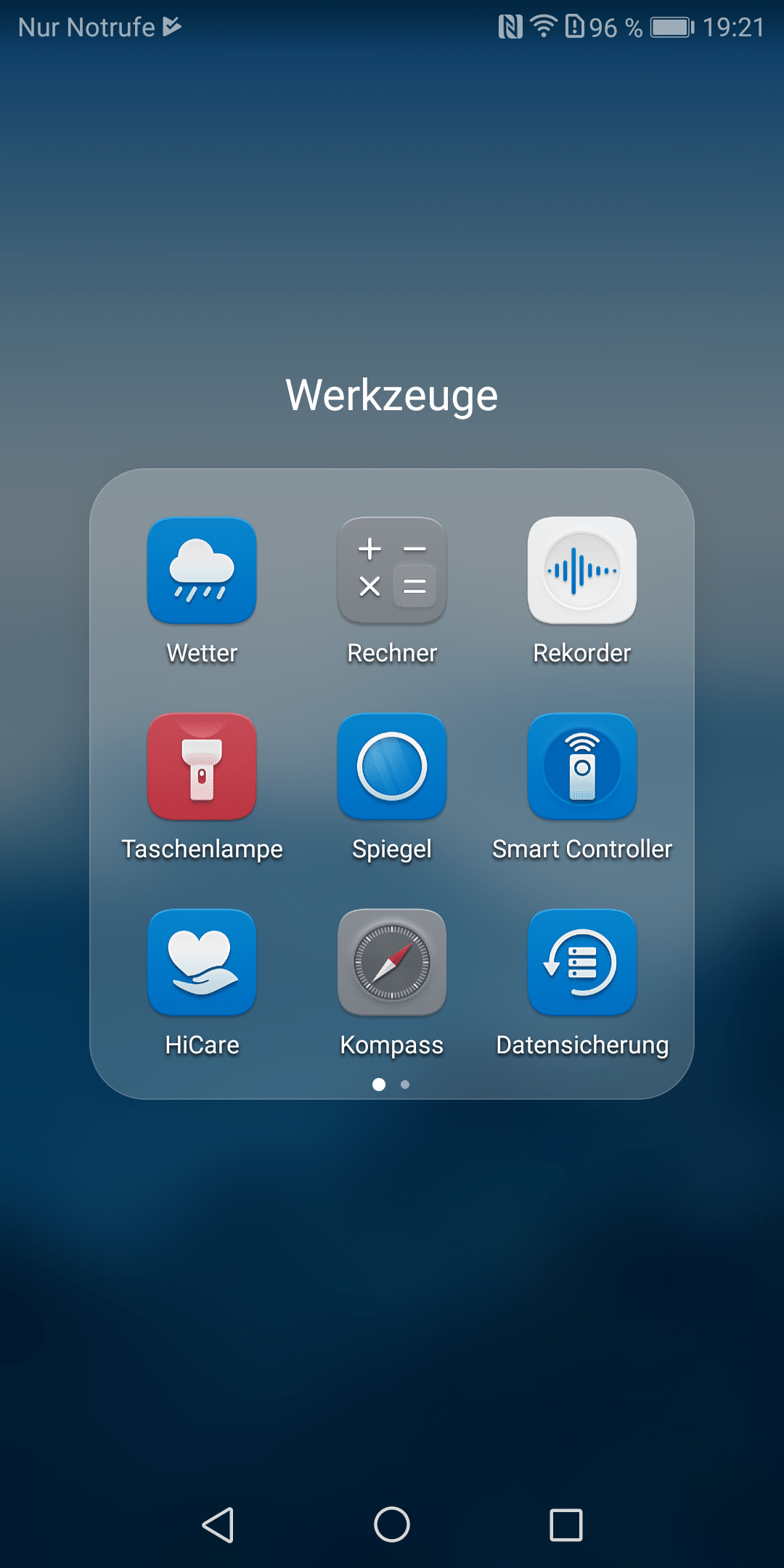Image resolution: width=784 pixels, height=1568 pixels.
Task: Launch Smart Controller
Action: click(x=582, y=767)
